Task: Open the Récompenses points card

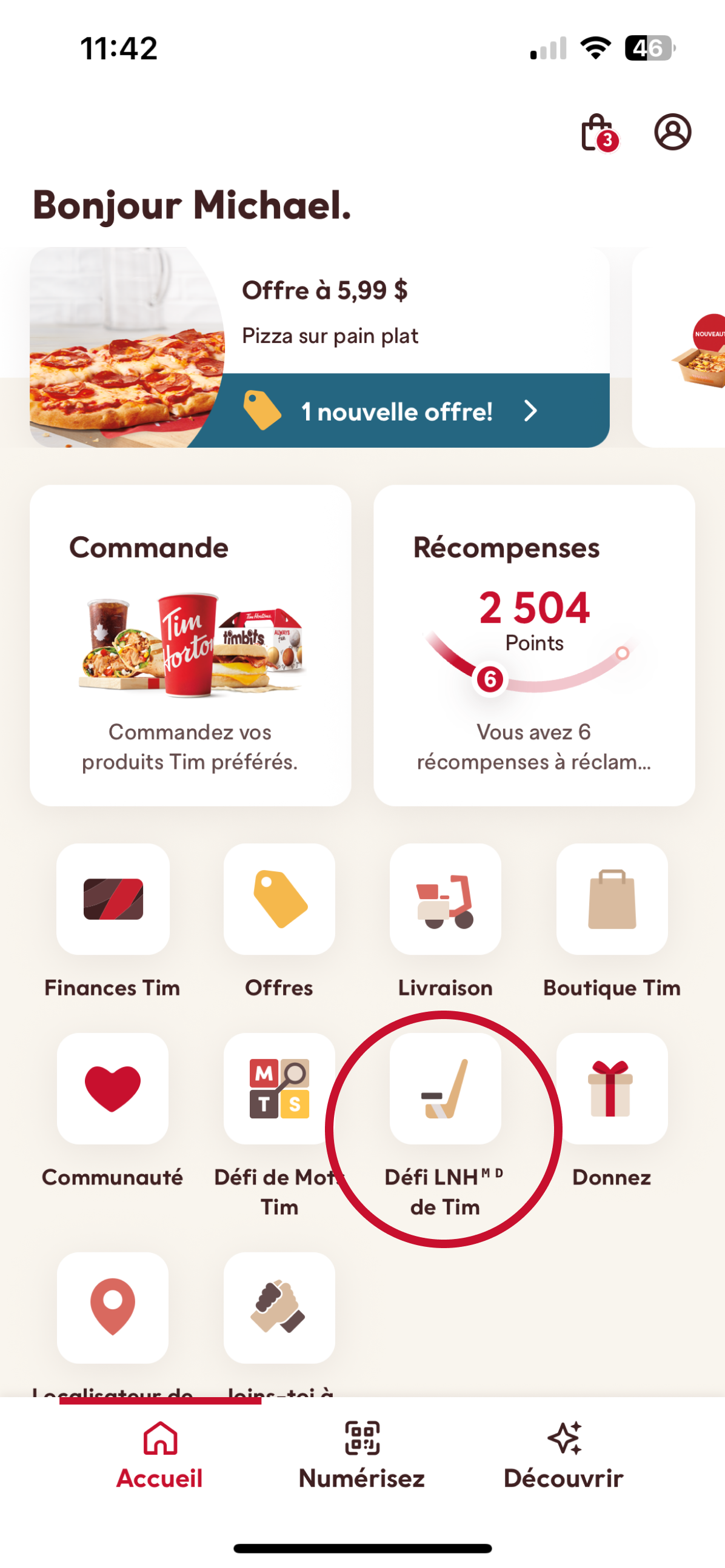Action: click(533, 645)
